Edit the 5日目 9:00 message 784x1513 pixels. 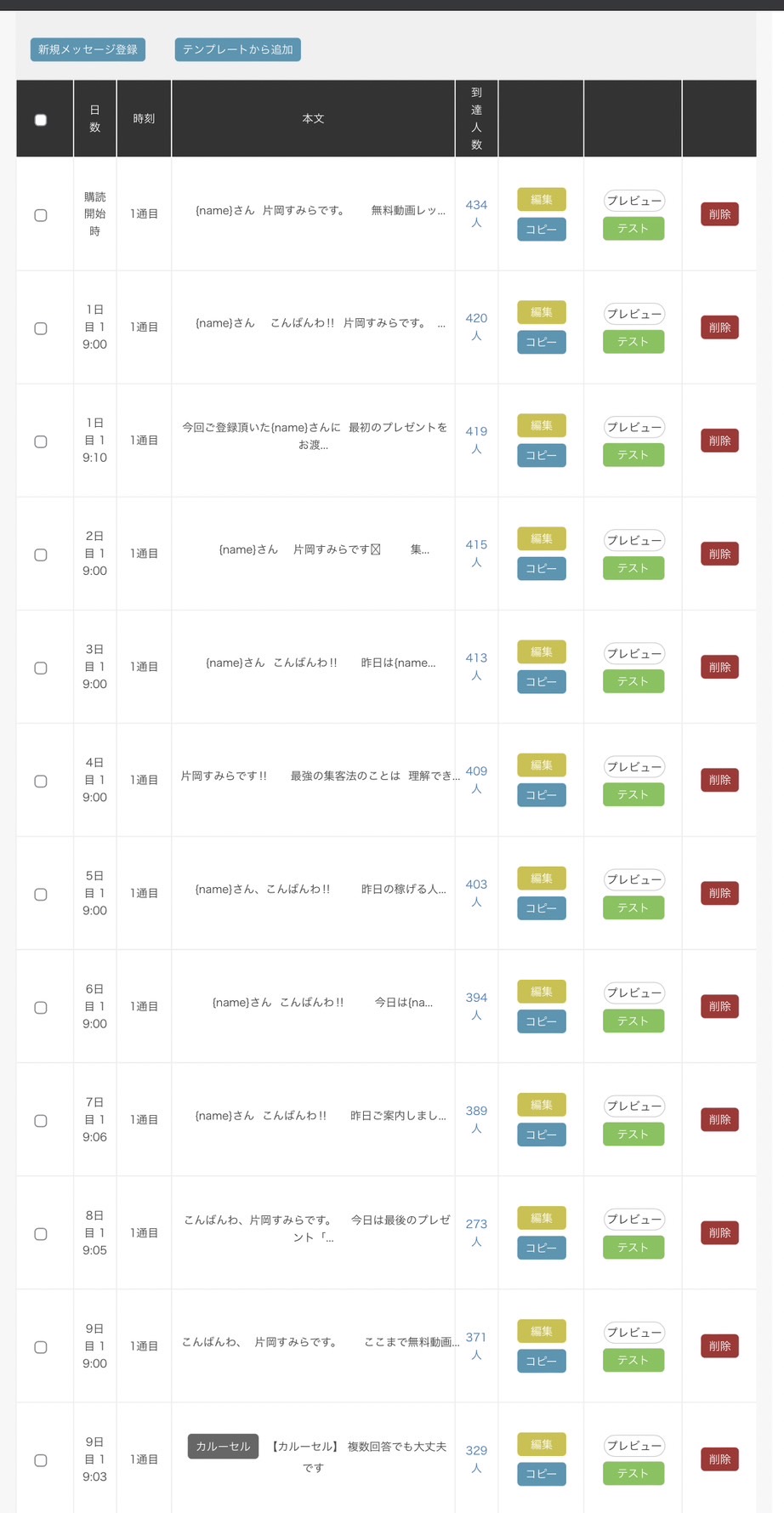[x=542, y=879]
